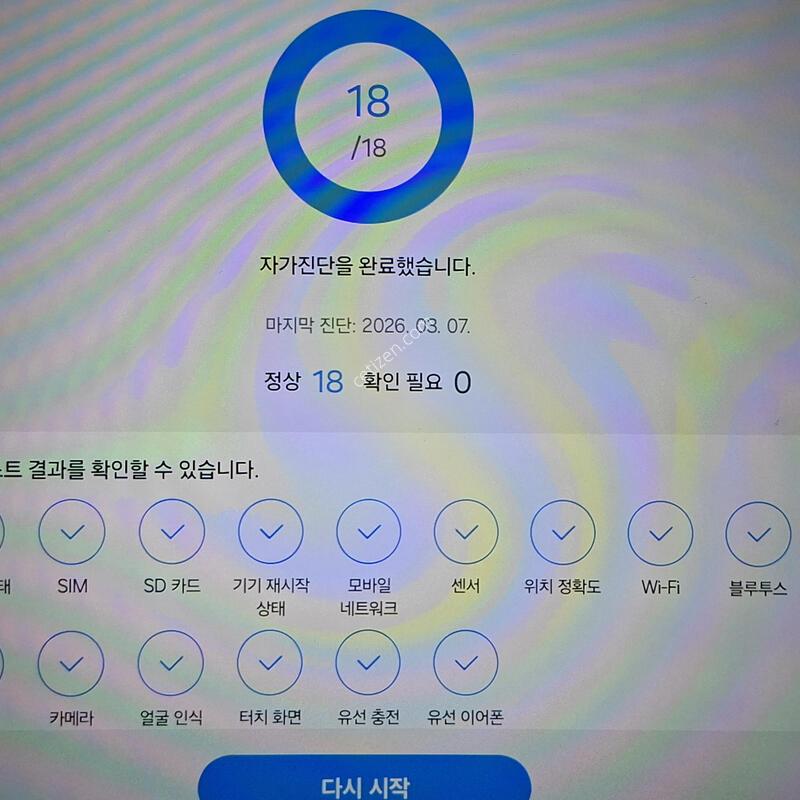Viewport: 800px width, 800px height.
Task: Open the 카메라 diagnostic
Action: 71,663
